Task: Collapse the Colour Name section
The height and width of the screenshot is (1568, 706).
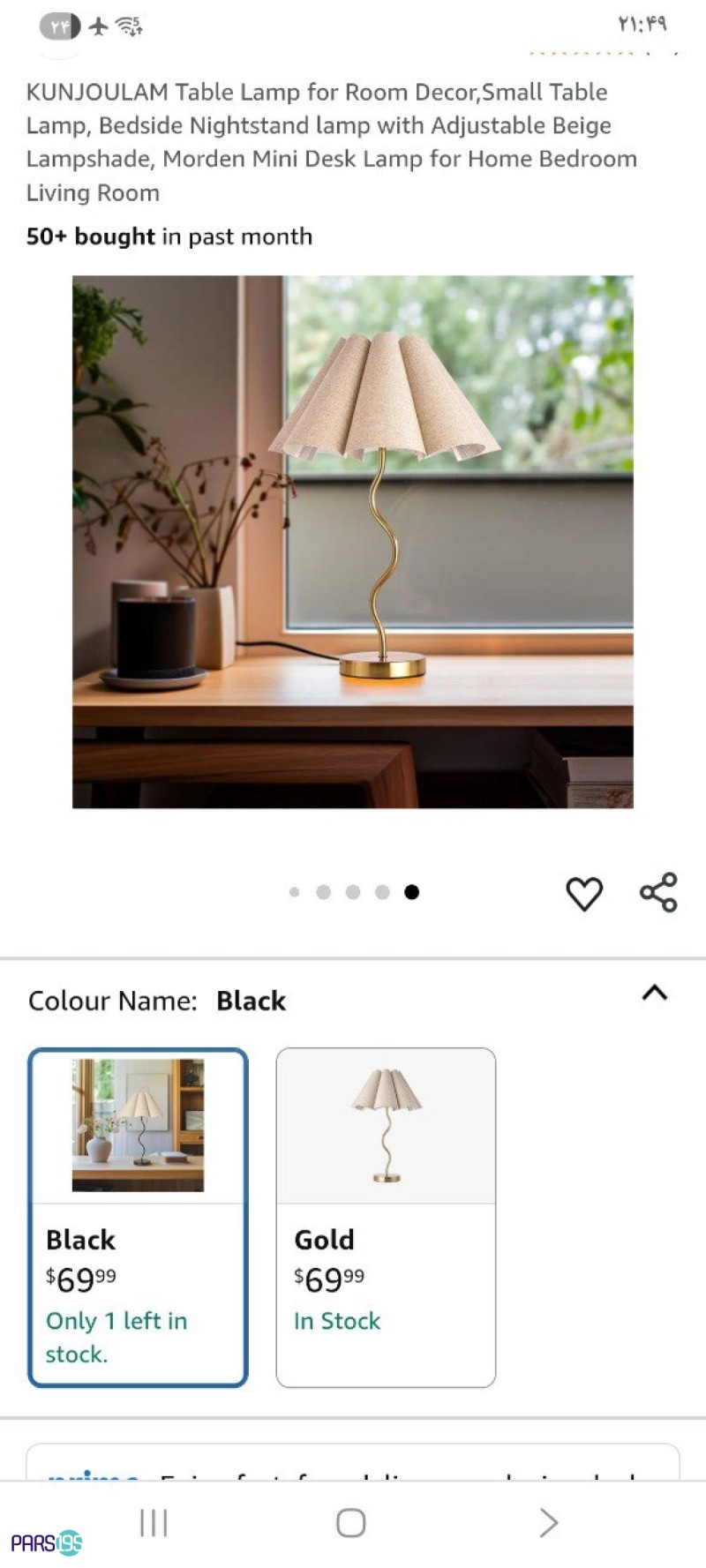Action: click(x=654, y=993)
